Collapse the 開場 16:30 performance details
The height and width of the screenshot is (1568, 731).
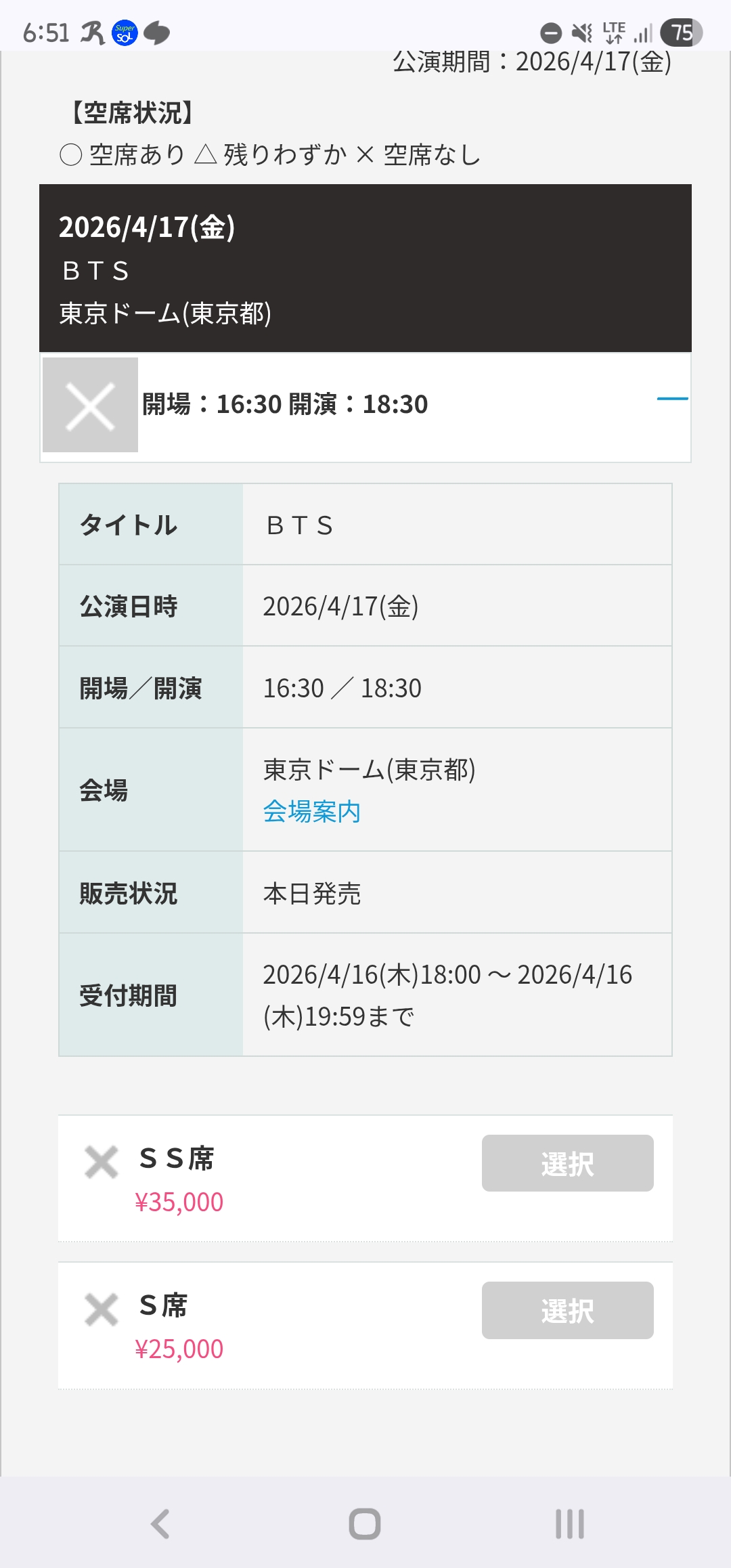point(672,399)
